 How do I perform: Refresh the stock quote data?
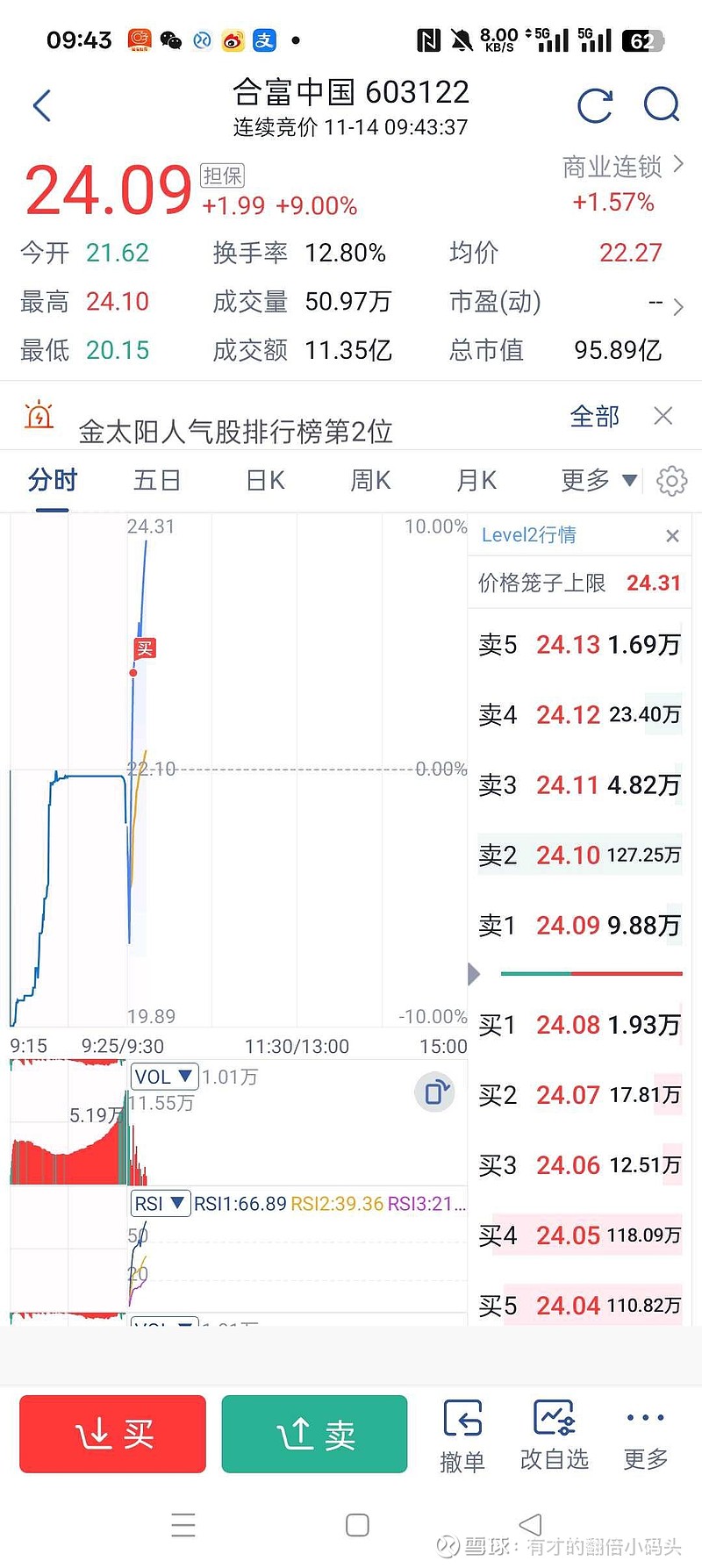(595, 105)
